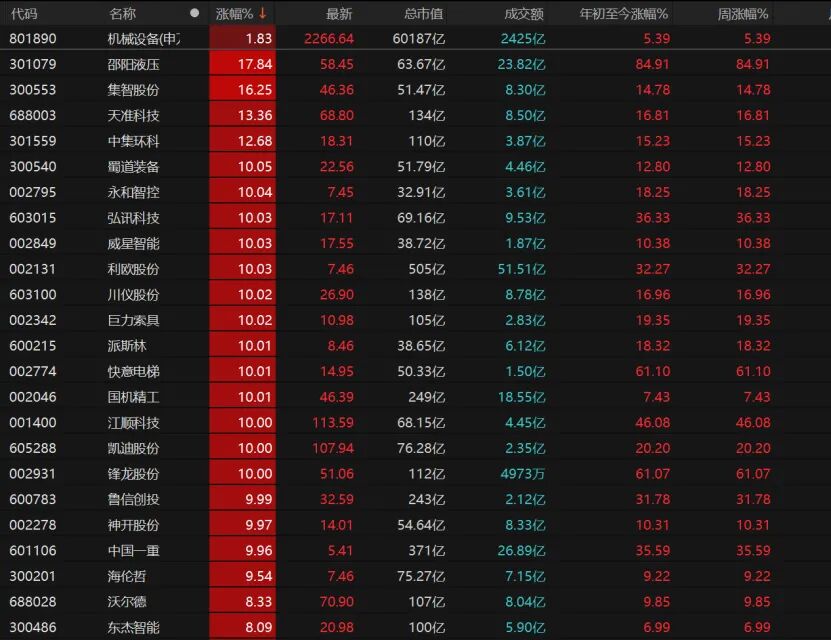Viewport: 831px width, 640px height.
Task: Sort by 成交额 column header
Action: pyautogui.click(x=523, y=13)
